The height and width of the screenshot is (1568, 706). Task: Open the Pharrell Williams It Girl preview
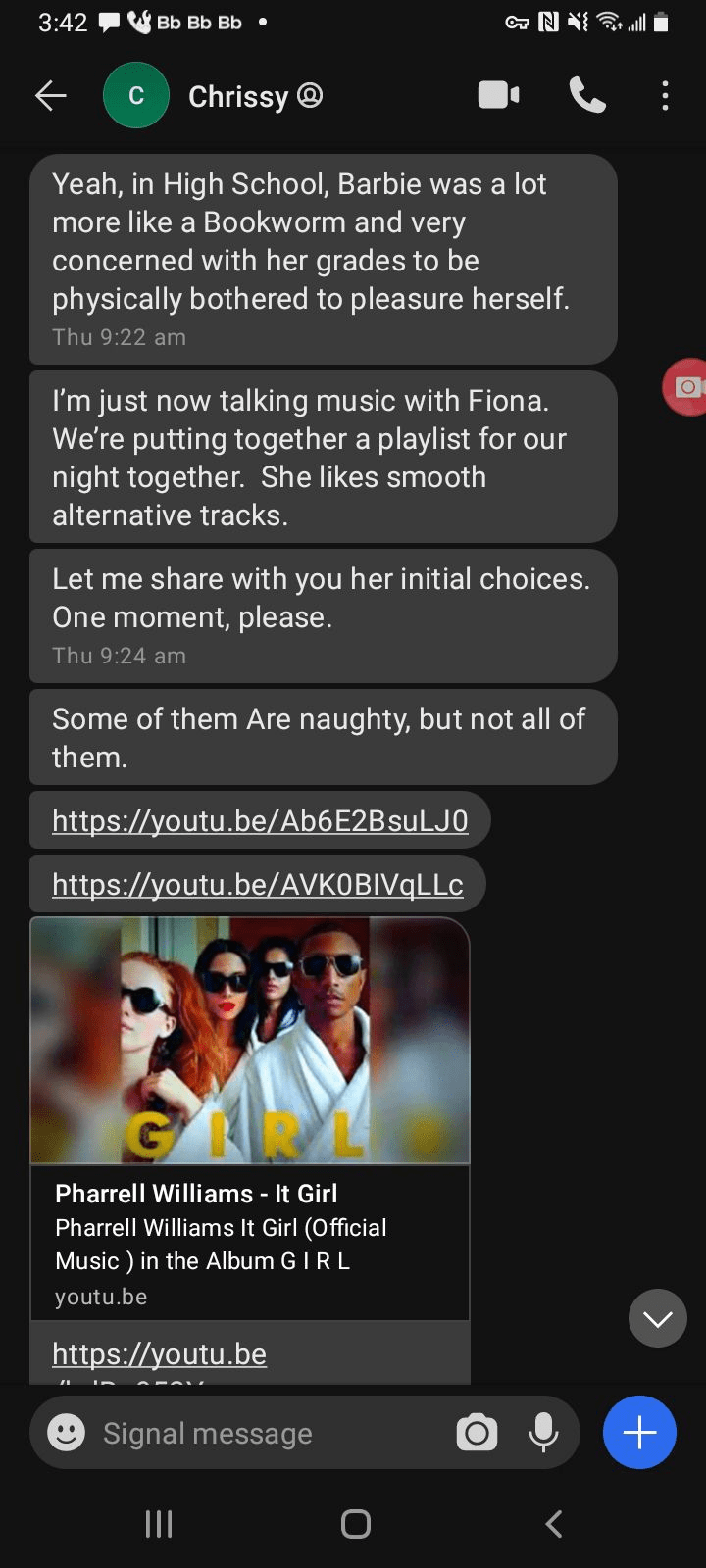[x=250, y=1117]
